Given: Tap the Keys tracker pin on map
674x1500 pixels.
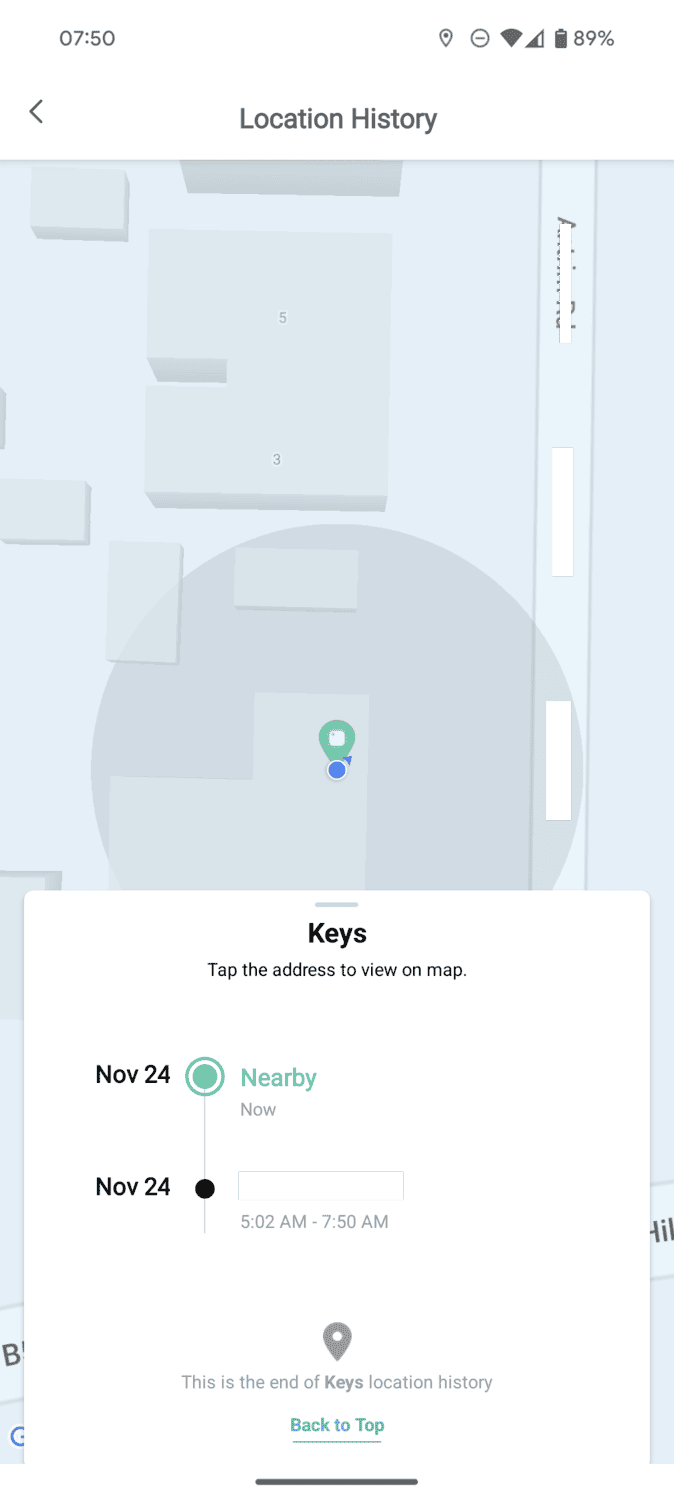Looking at the screenshot, I should point(337,741).
